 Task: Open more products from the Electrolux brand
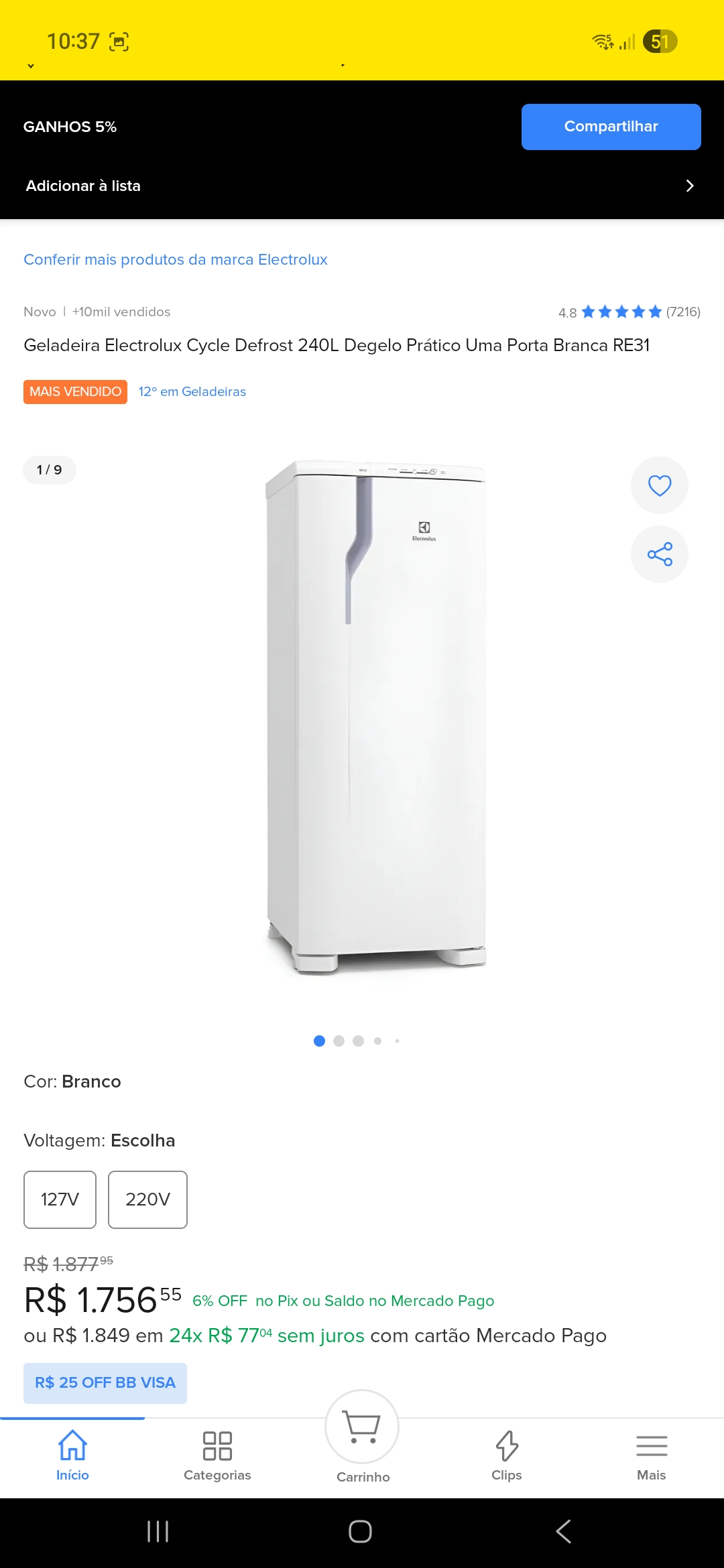click(x=176, y=259)
